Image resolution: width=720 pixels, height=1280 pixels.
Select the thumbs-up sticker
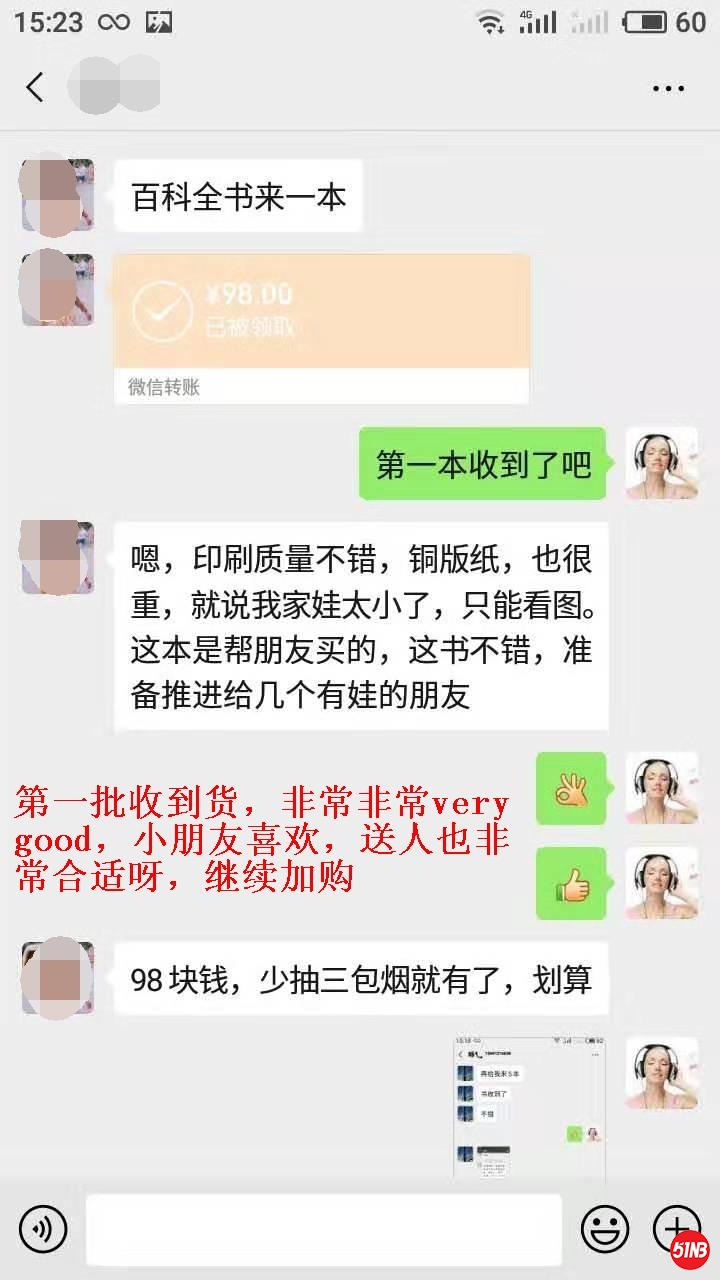(571, 883)
